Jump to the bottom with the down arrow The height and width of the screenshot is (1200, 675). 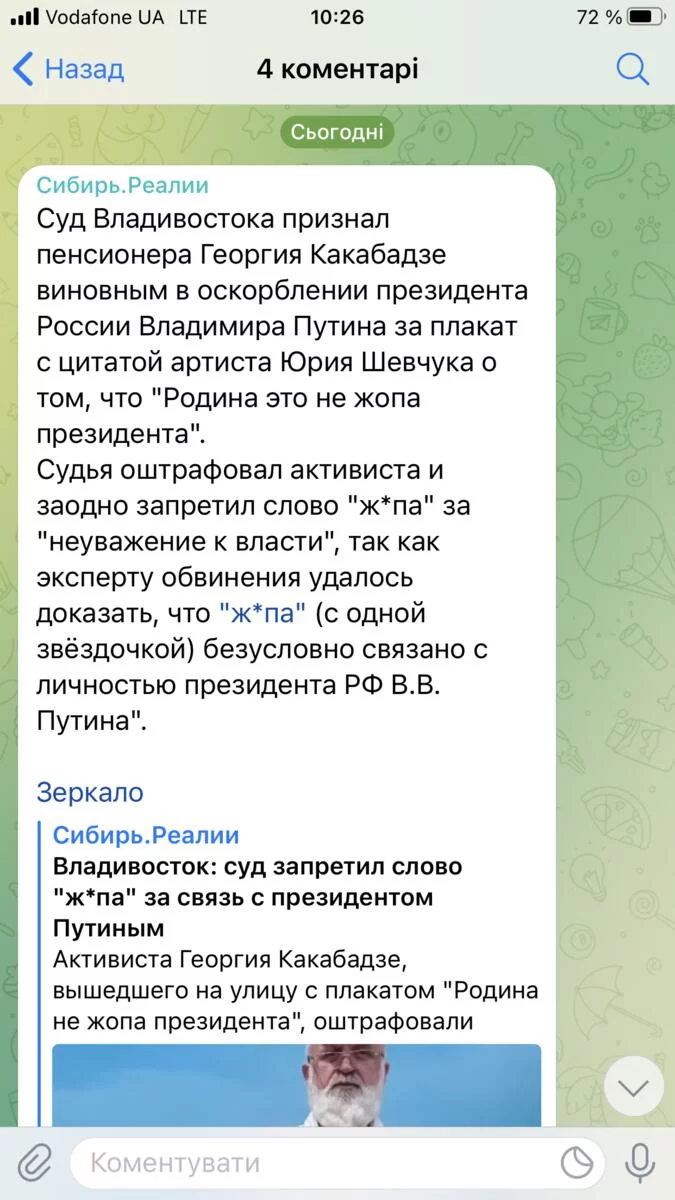coord(634,1087)
